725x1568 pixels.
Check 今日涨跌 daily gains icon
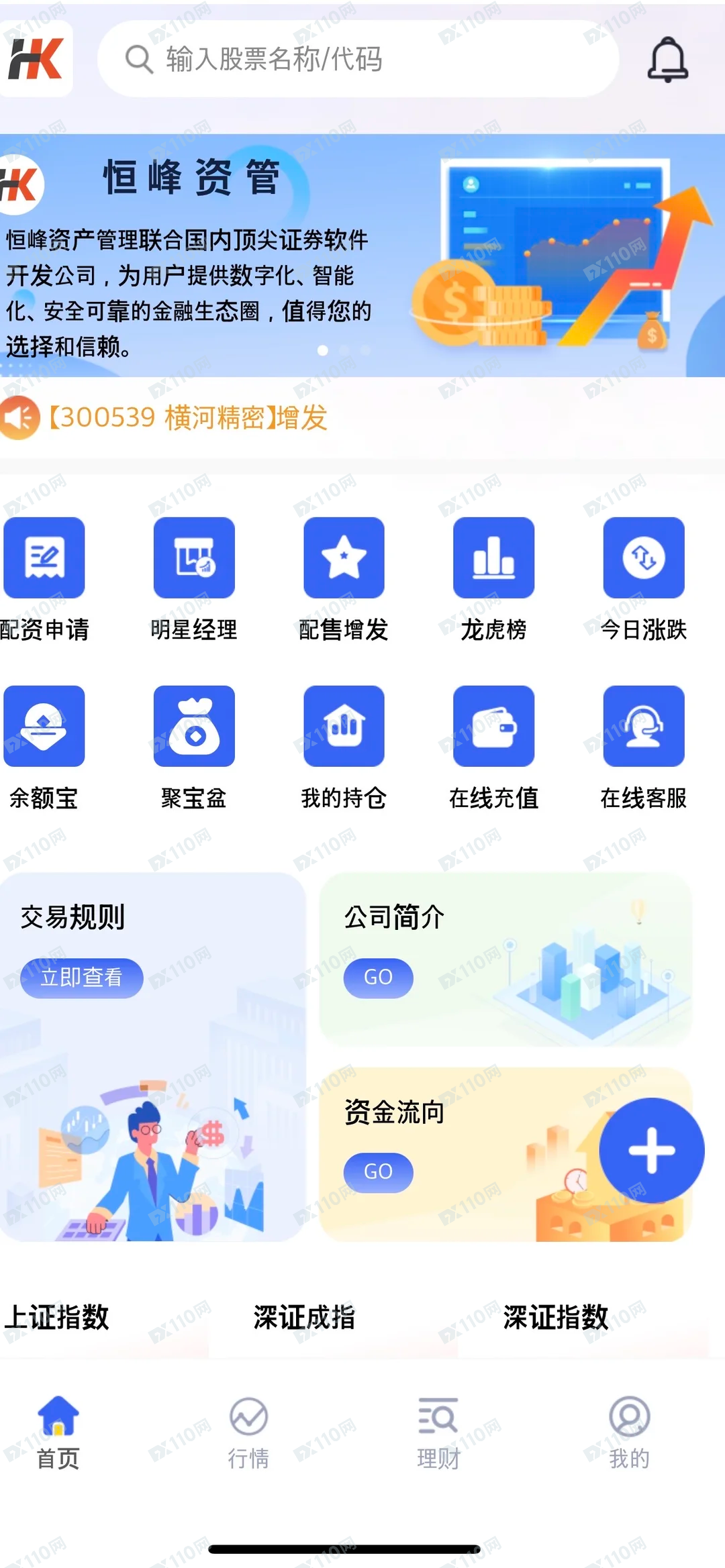coord(643,559)
